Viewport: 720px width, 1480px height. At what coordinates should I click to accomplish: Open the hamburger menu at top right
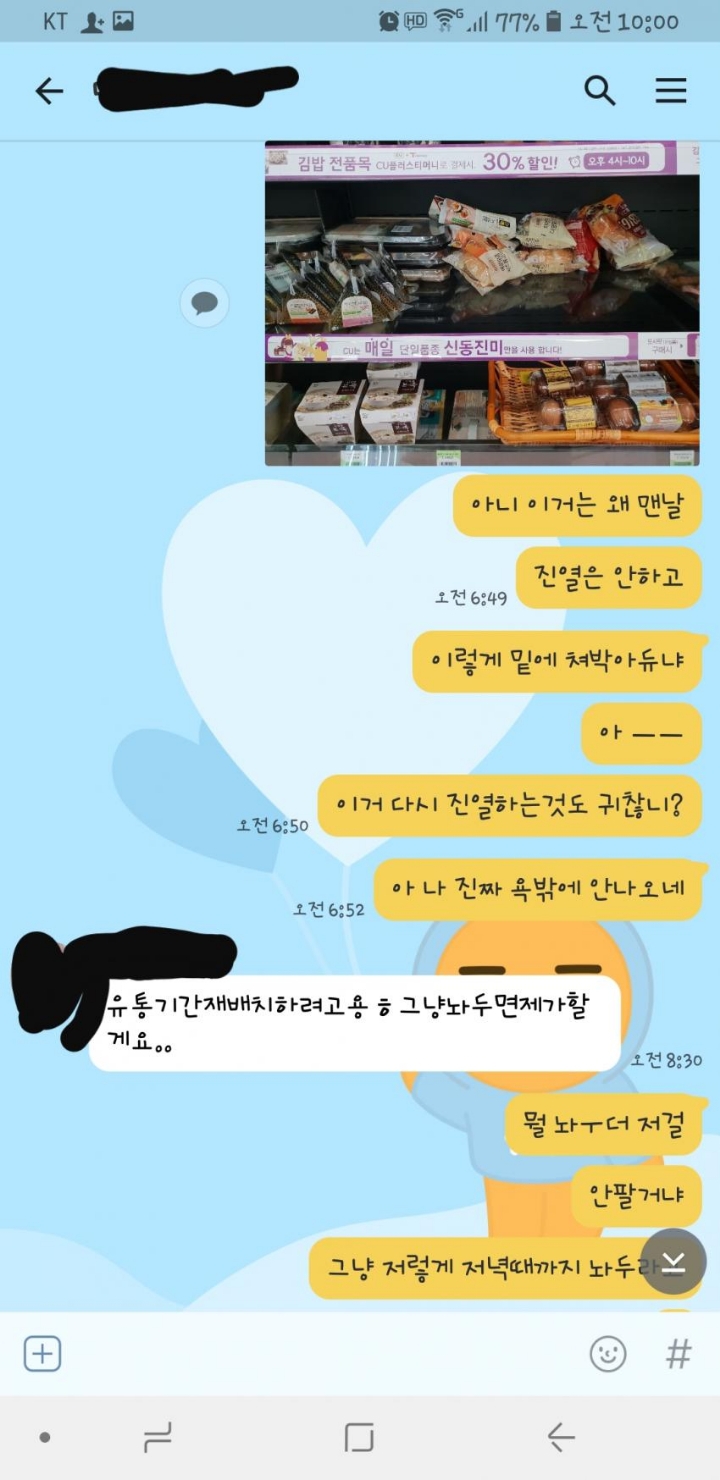pyautogui.click(x=671, y=90)
